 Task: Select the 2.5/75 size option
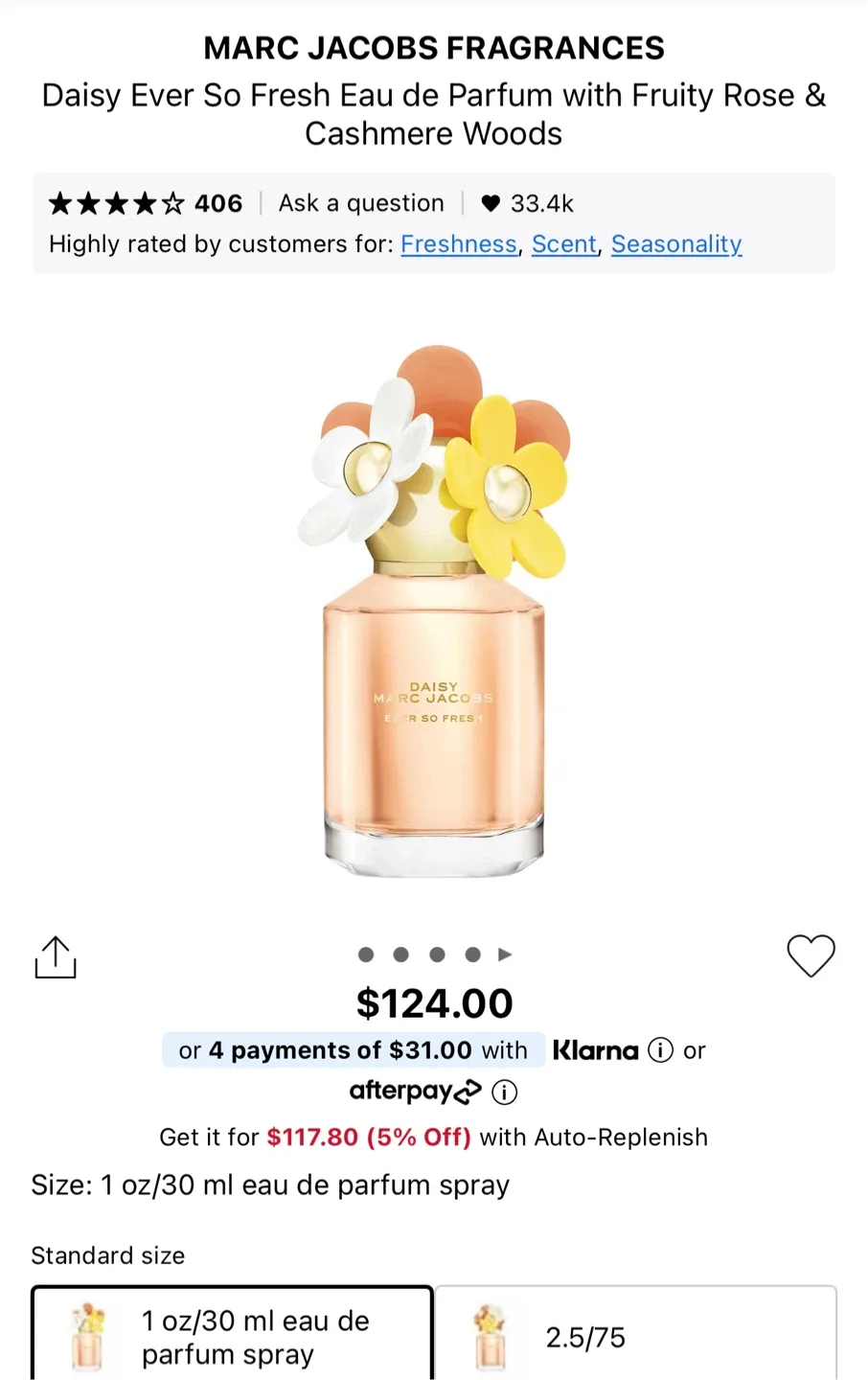click(x=635, y=1335)
